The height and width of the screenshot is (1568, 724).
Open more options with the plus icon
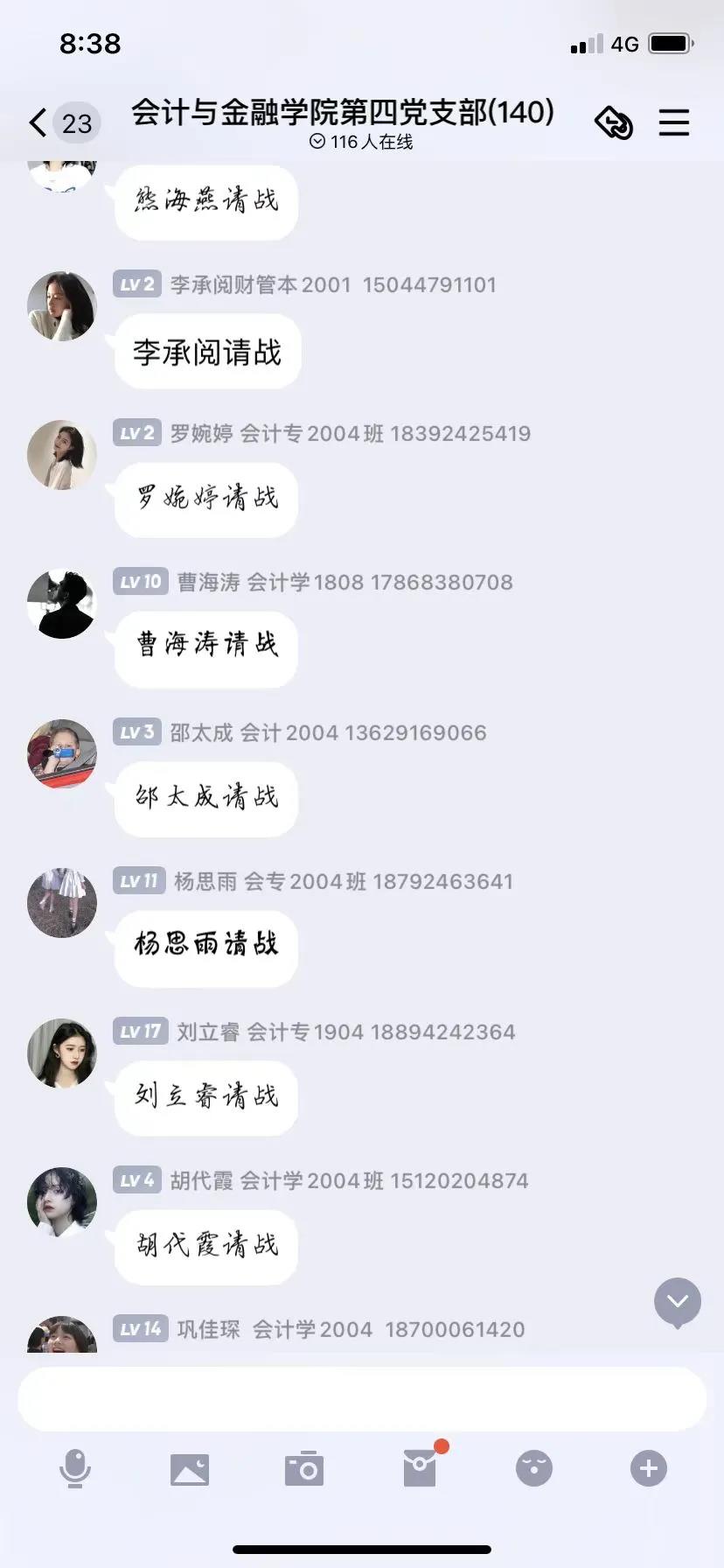[649, 1468]
